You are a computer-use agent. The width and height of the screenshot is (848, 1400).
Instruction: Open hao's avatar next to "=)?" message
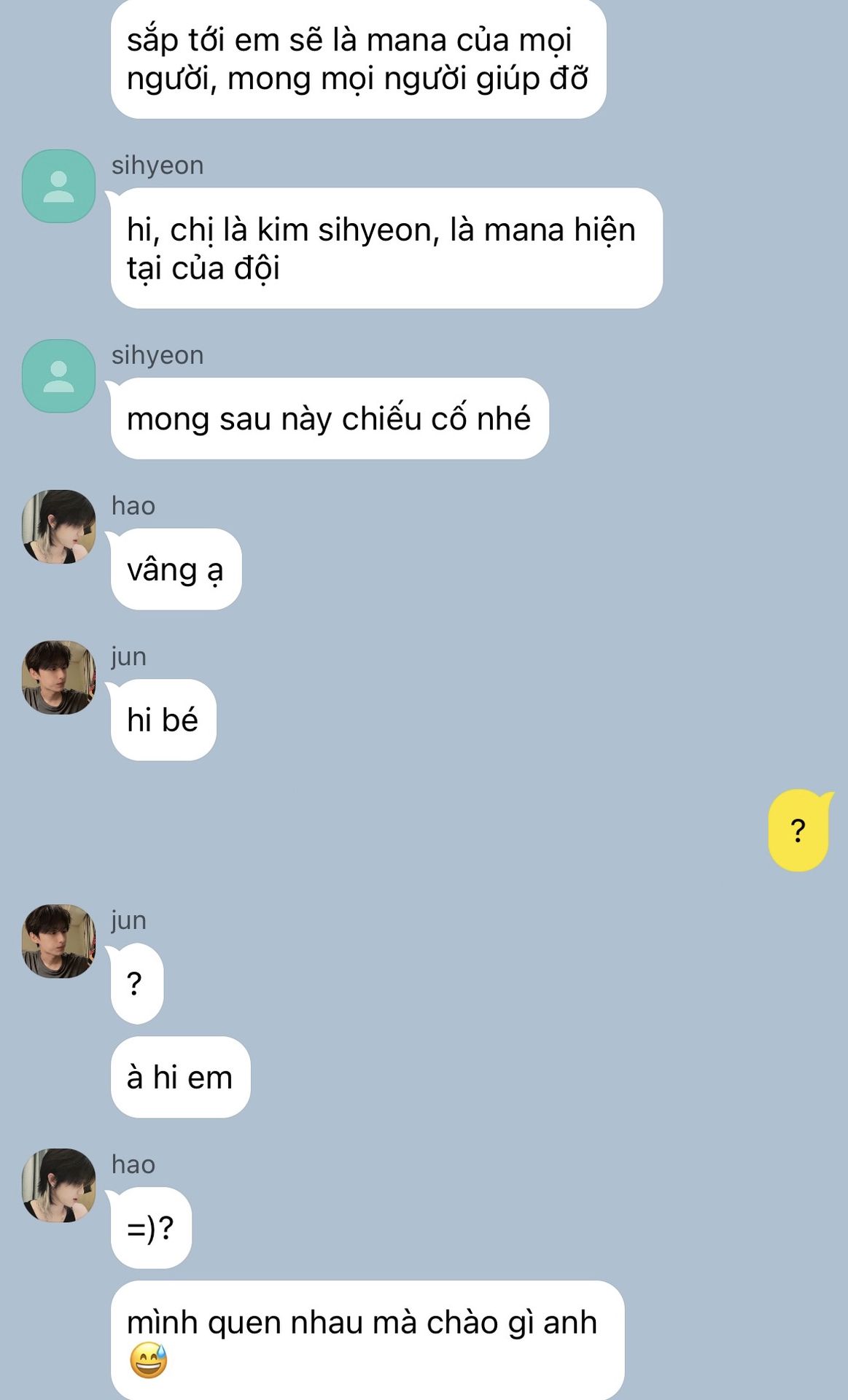(x=58, y=1186)
